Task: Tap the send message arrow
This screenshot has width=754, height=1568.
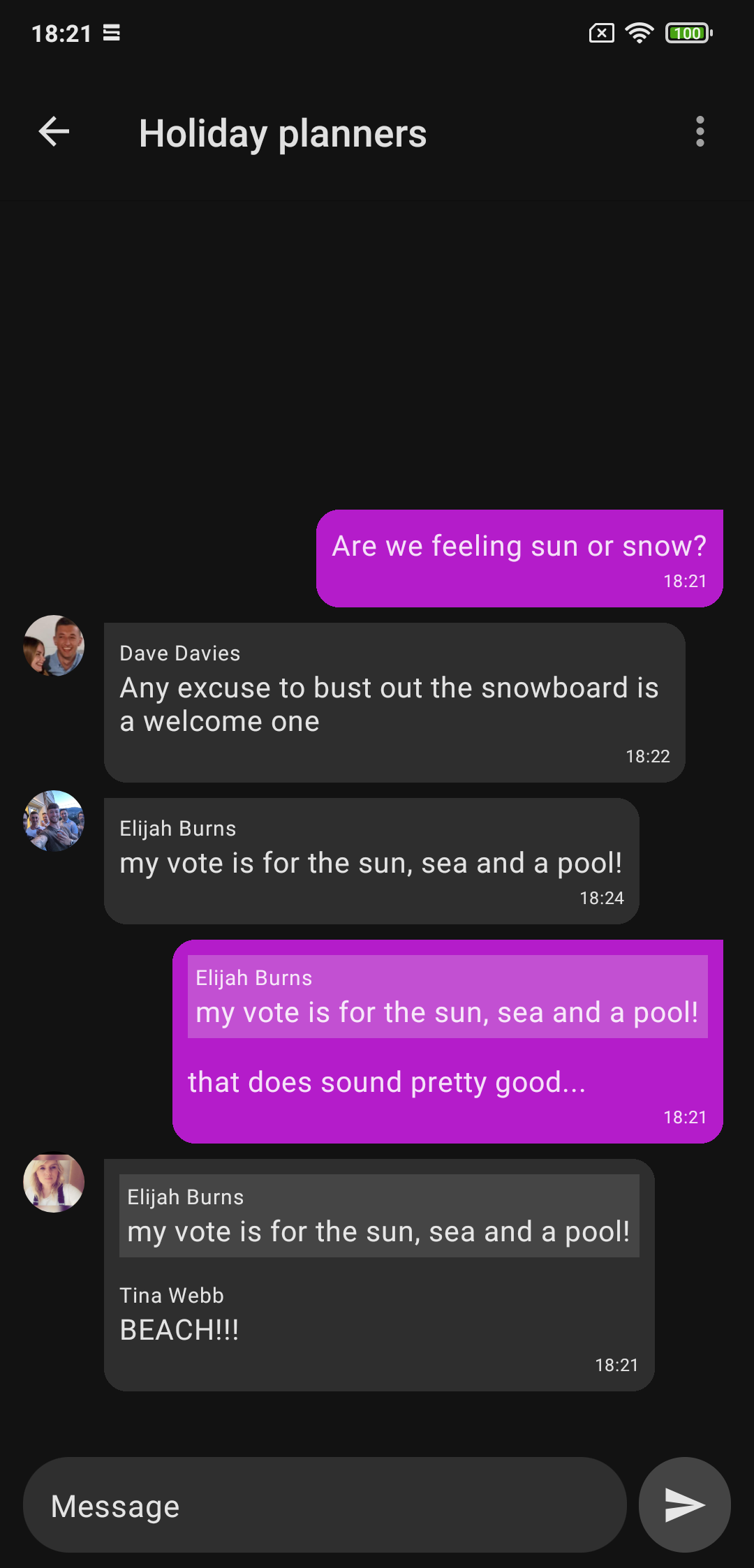Action: click(684, 1505)
